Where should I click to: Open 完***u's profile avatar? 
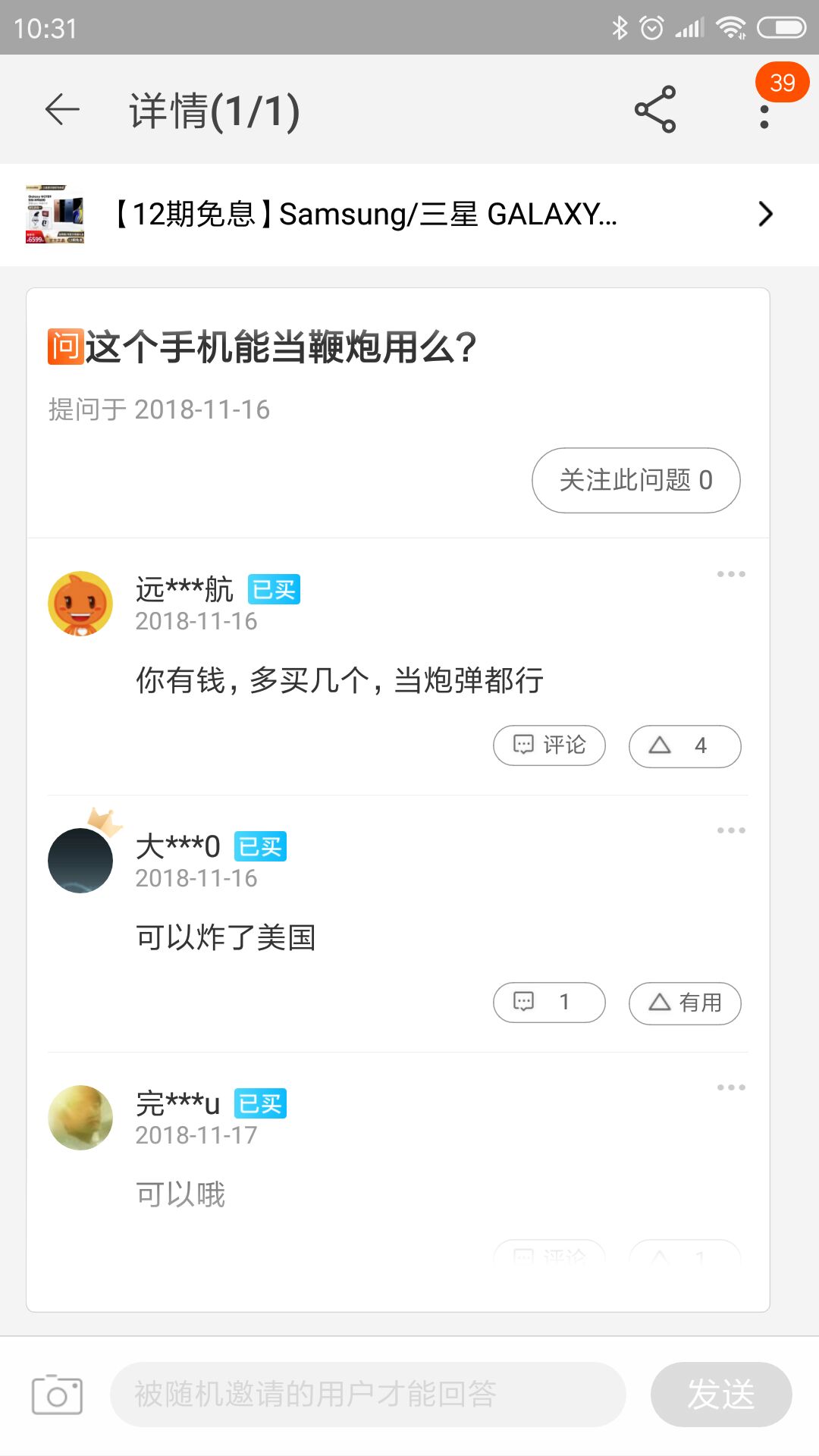coord(80,1118)
